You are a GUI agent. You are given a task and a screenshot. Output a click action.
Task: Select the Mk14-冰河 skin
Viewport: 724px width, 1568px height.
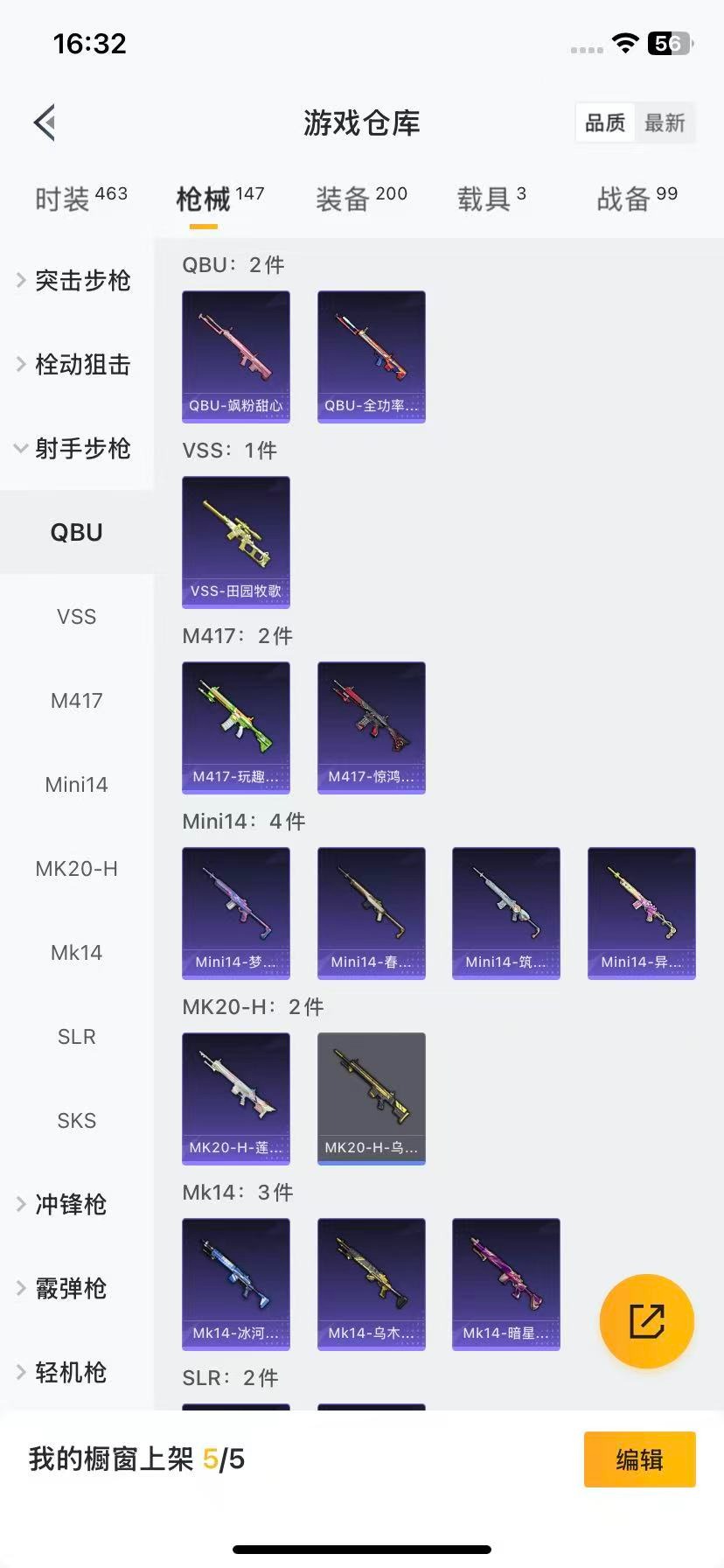click(x=235, y=1284)
